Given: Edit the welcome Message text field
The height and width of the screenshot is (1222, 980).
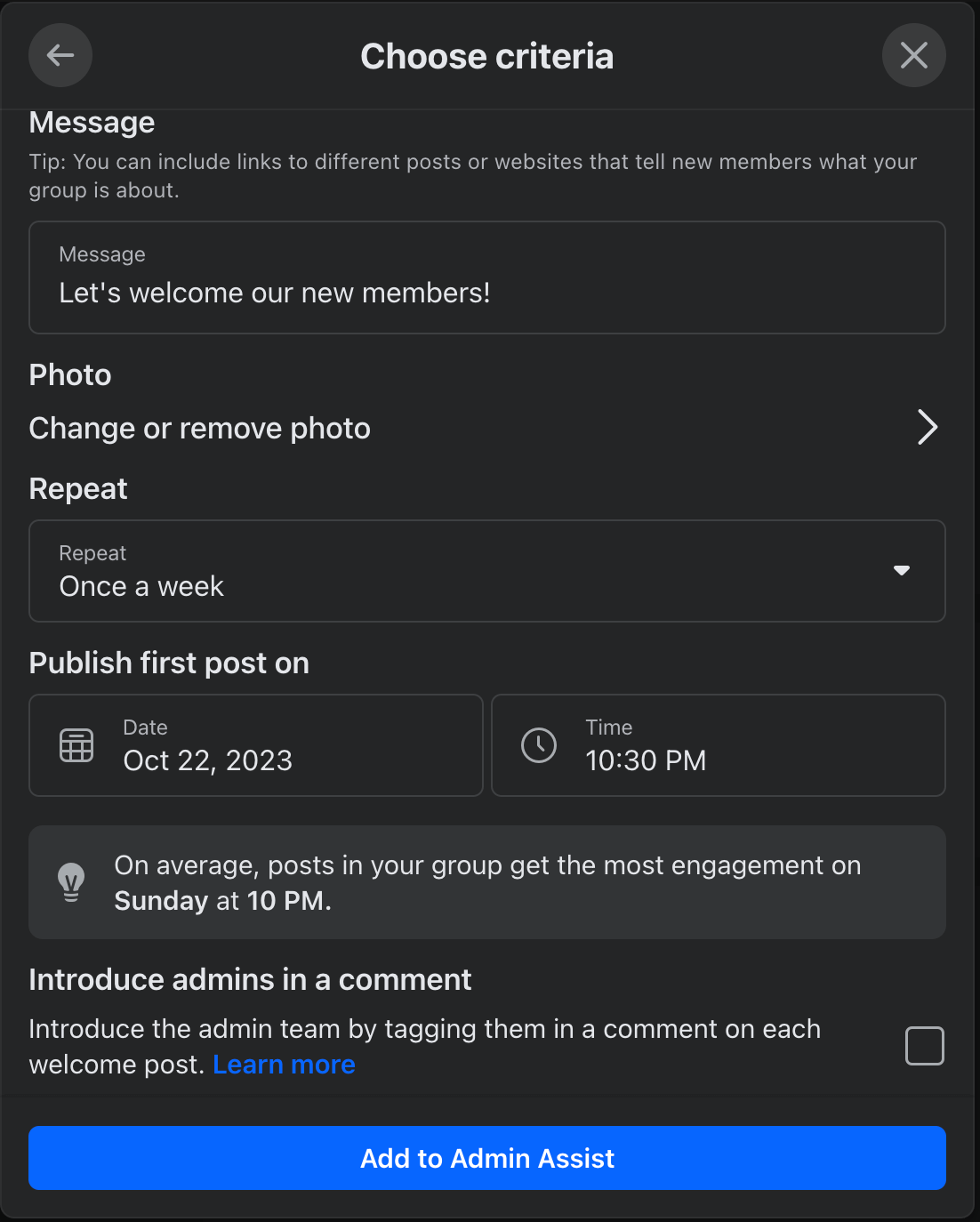Looking at the screenshot, I should [x=487, y=277].
